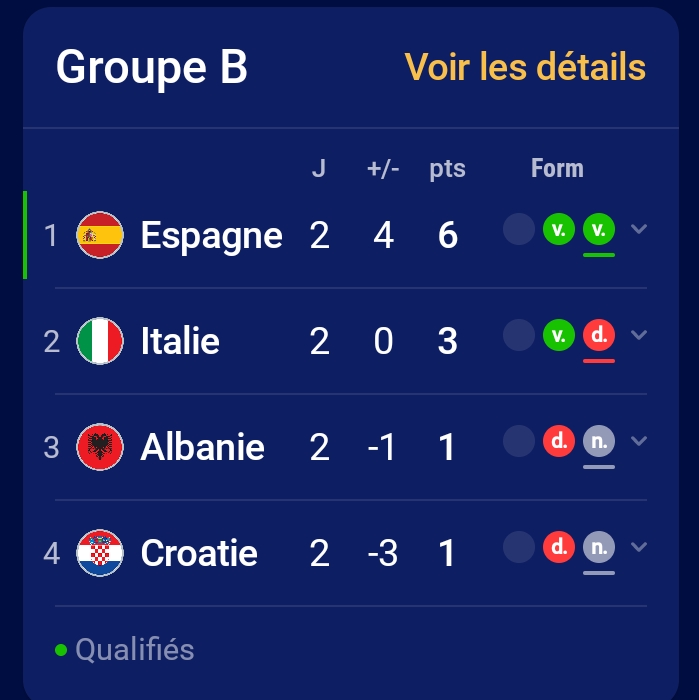Expand the Espagne row chevron
The image size is (699, 700).
[x=639, y=229]
